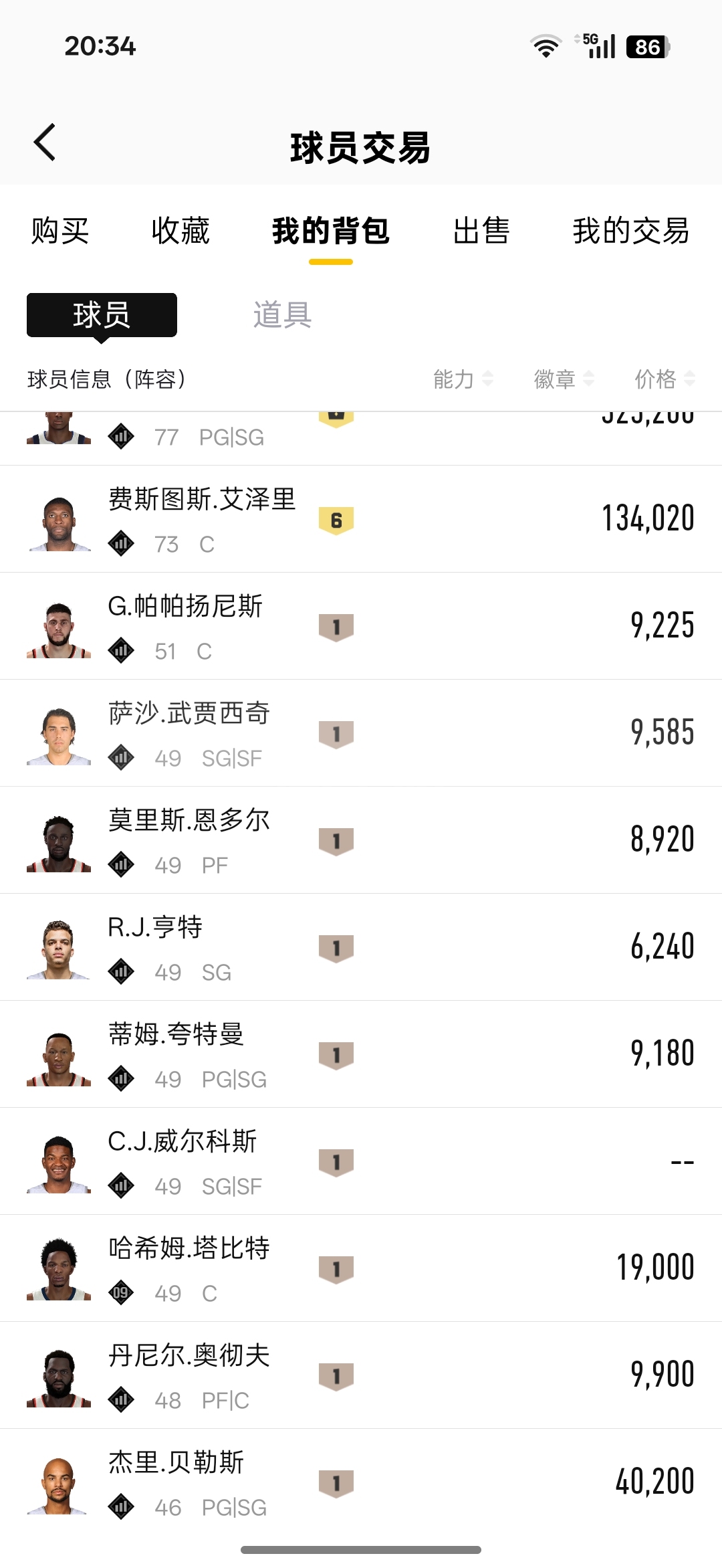The width and height of the screenshot is (722, 1568).
Task: Switch to the 收藏 tab
Action: point(180,231)
